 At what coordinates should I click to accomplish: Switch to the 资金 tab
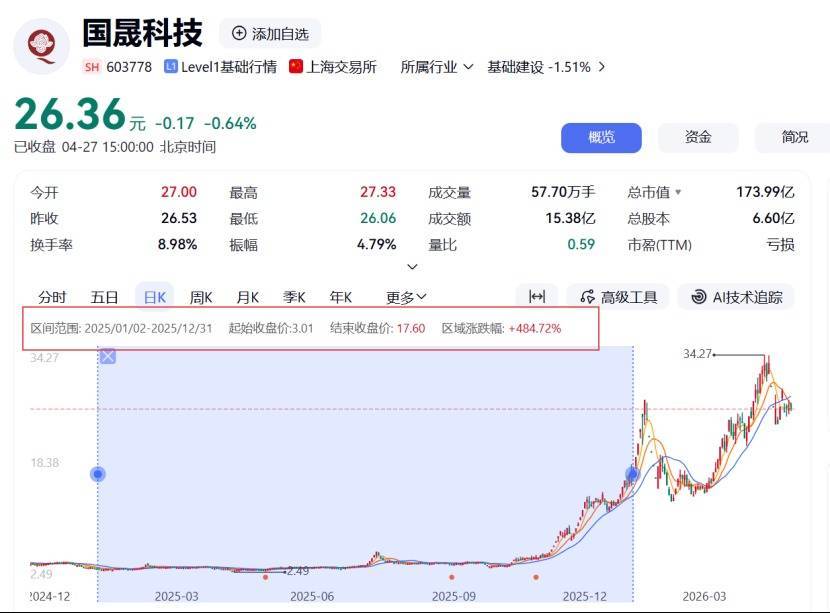point(698,137)
